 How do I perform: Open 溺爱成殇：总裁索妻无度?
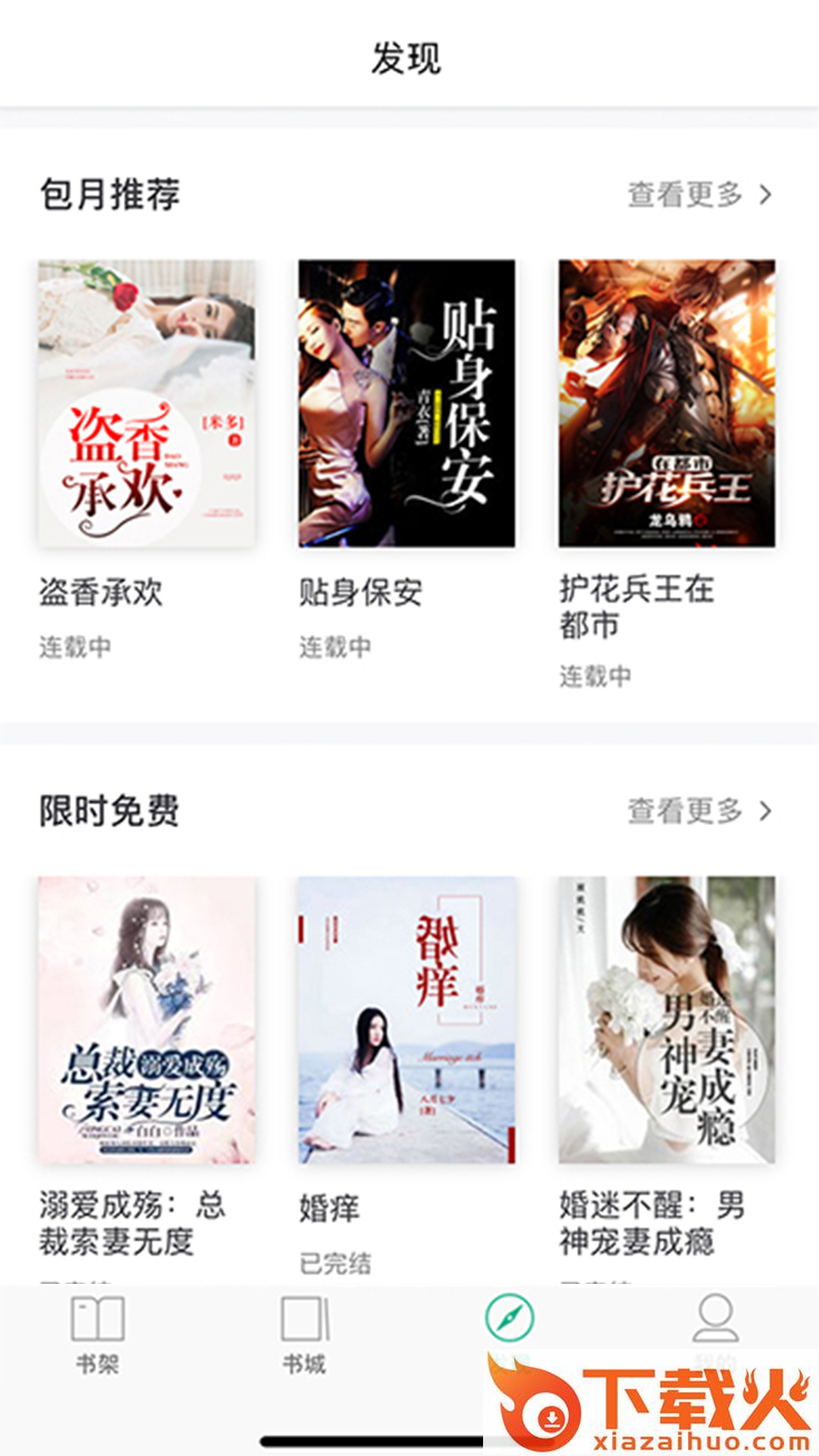coord(147,1020)
